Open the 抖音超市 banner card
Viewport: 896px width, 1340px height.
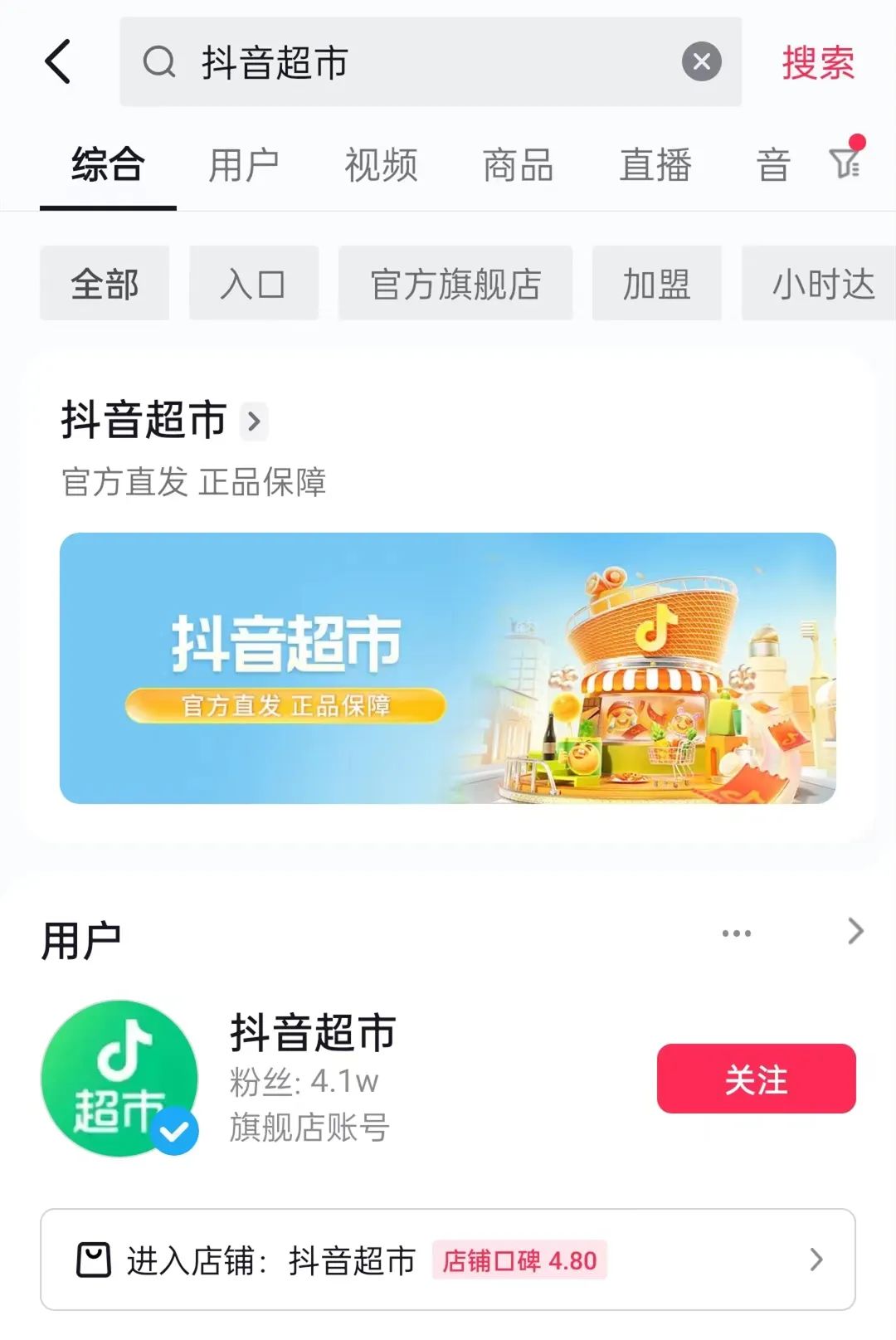coord(448,668)
